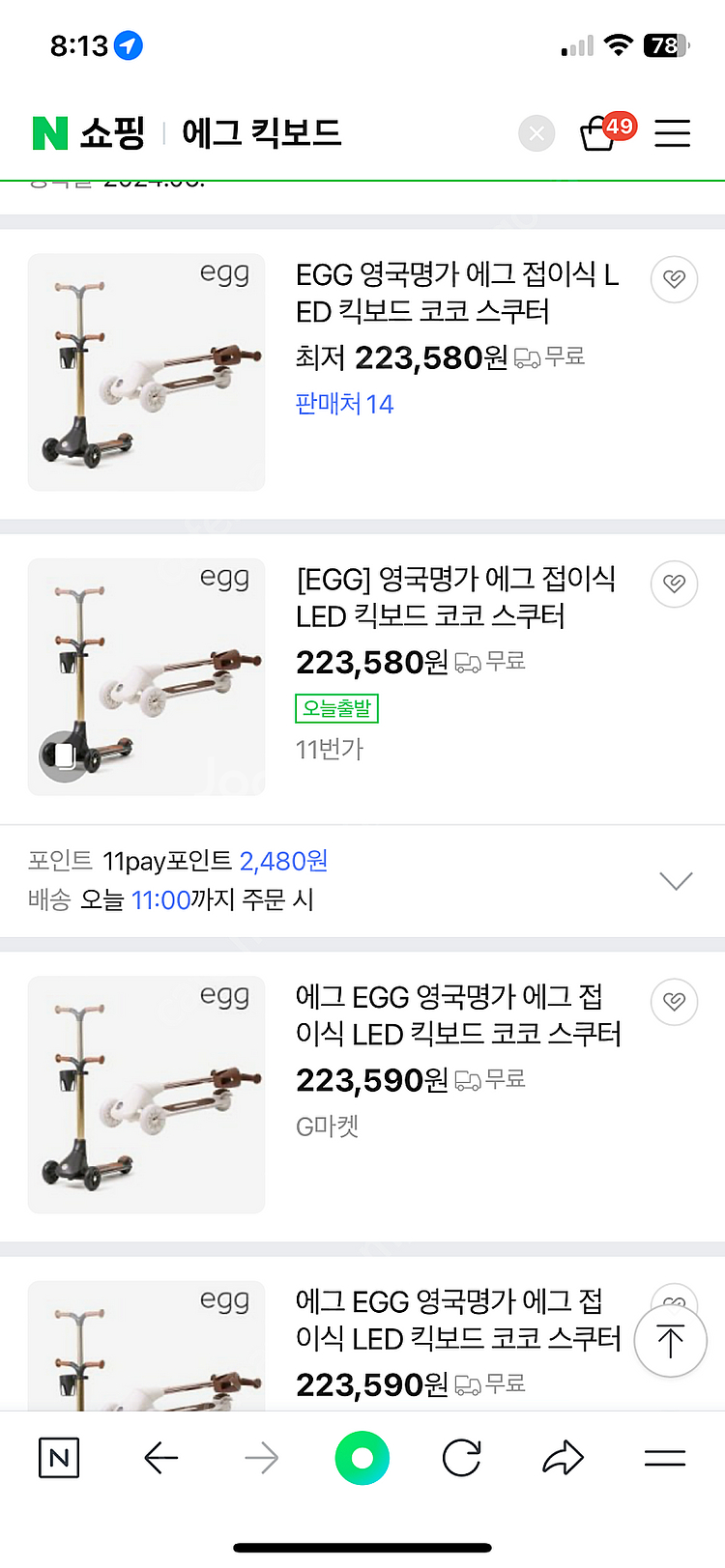The height and width of the screenshot is (1568, 725).
Task: Tap the green Naver app home button
Action: pos(362,1458)
